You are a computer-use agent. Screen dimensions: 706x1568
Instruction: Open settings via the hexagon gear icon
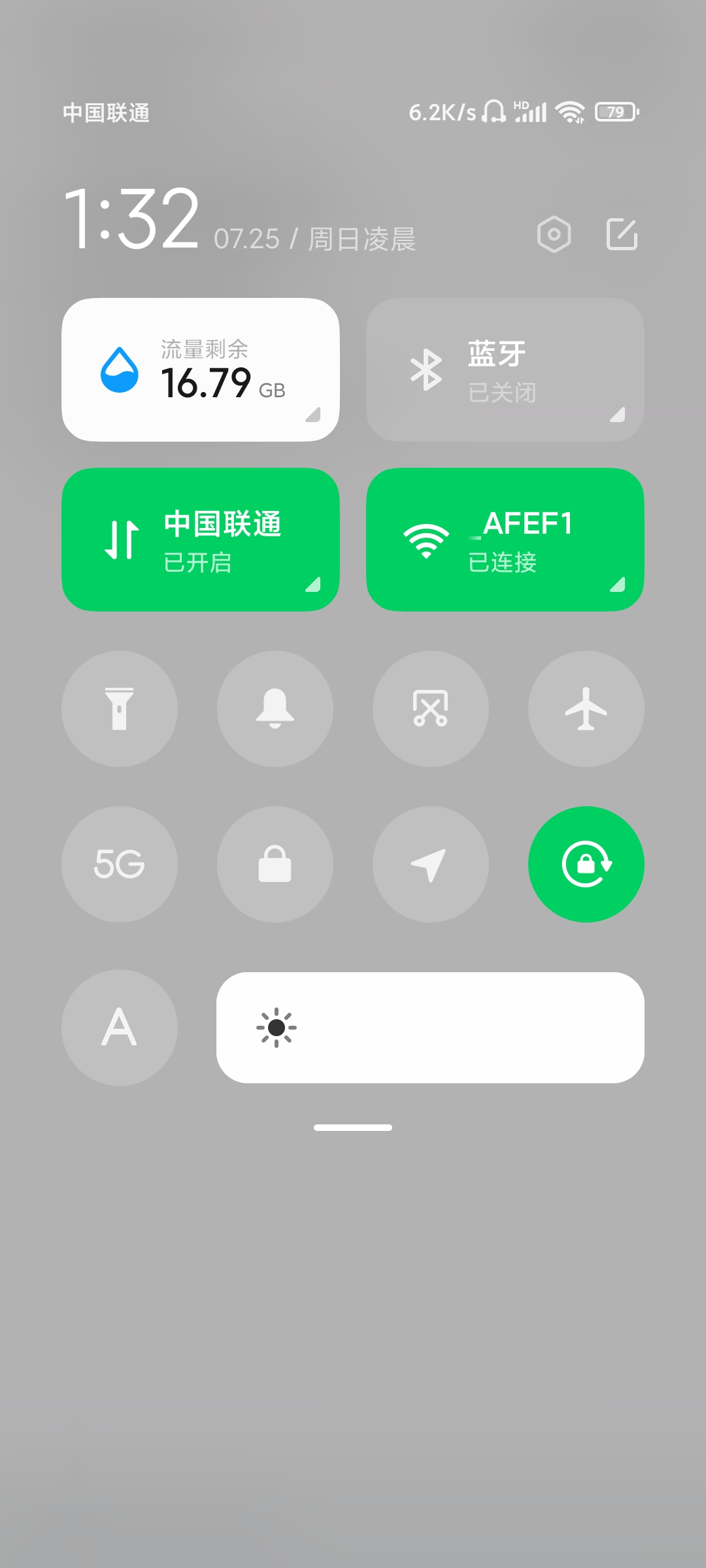554,235
